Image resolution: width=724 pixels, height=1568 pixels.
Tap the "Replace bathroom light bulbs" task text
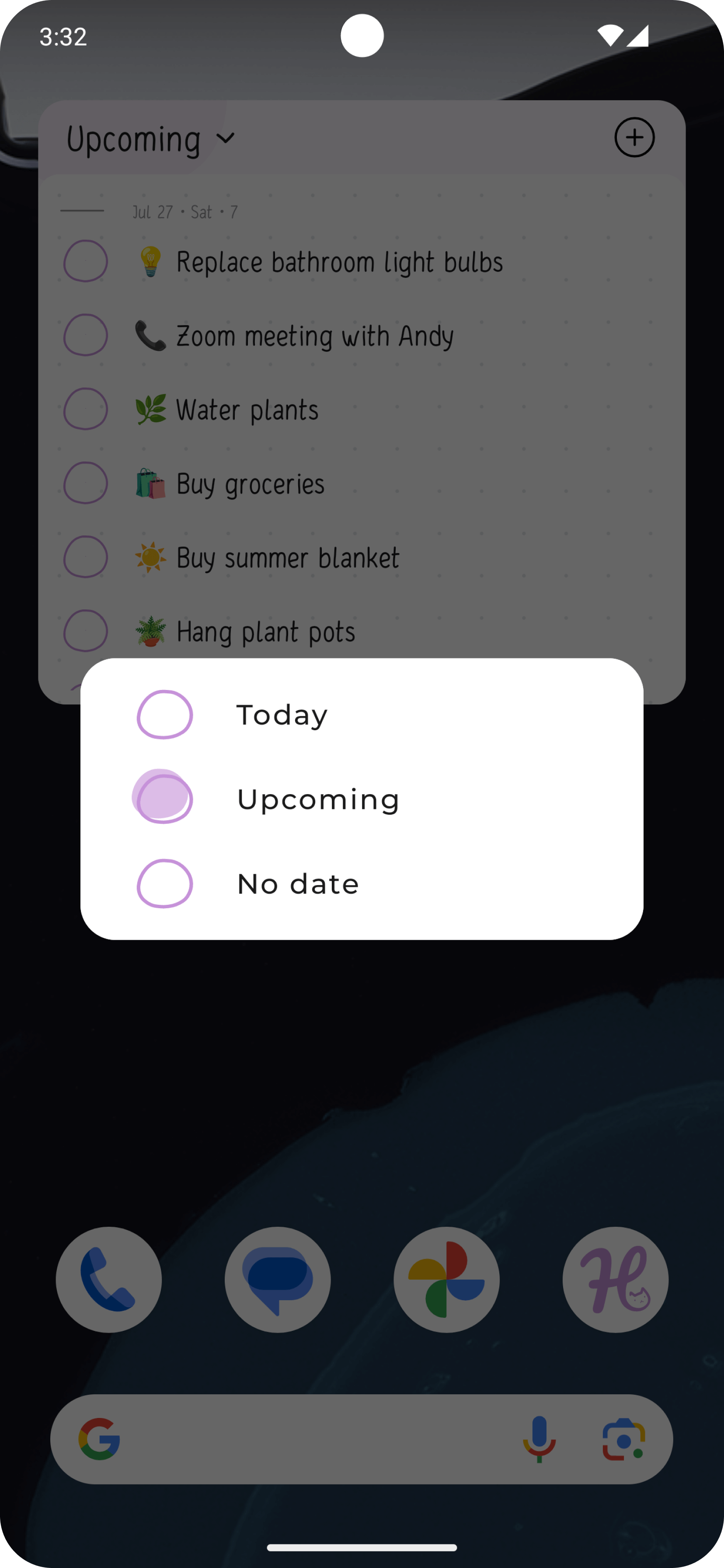coord(339,262)
